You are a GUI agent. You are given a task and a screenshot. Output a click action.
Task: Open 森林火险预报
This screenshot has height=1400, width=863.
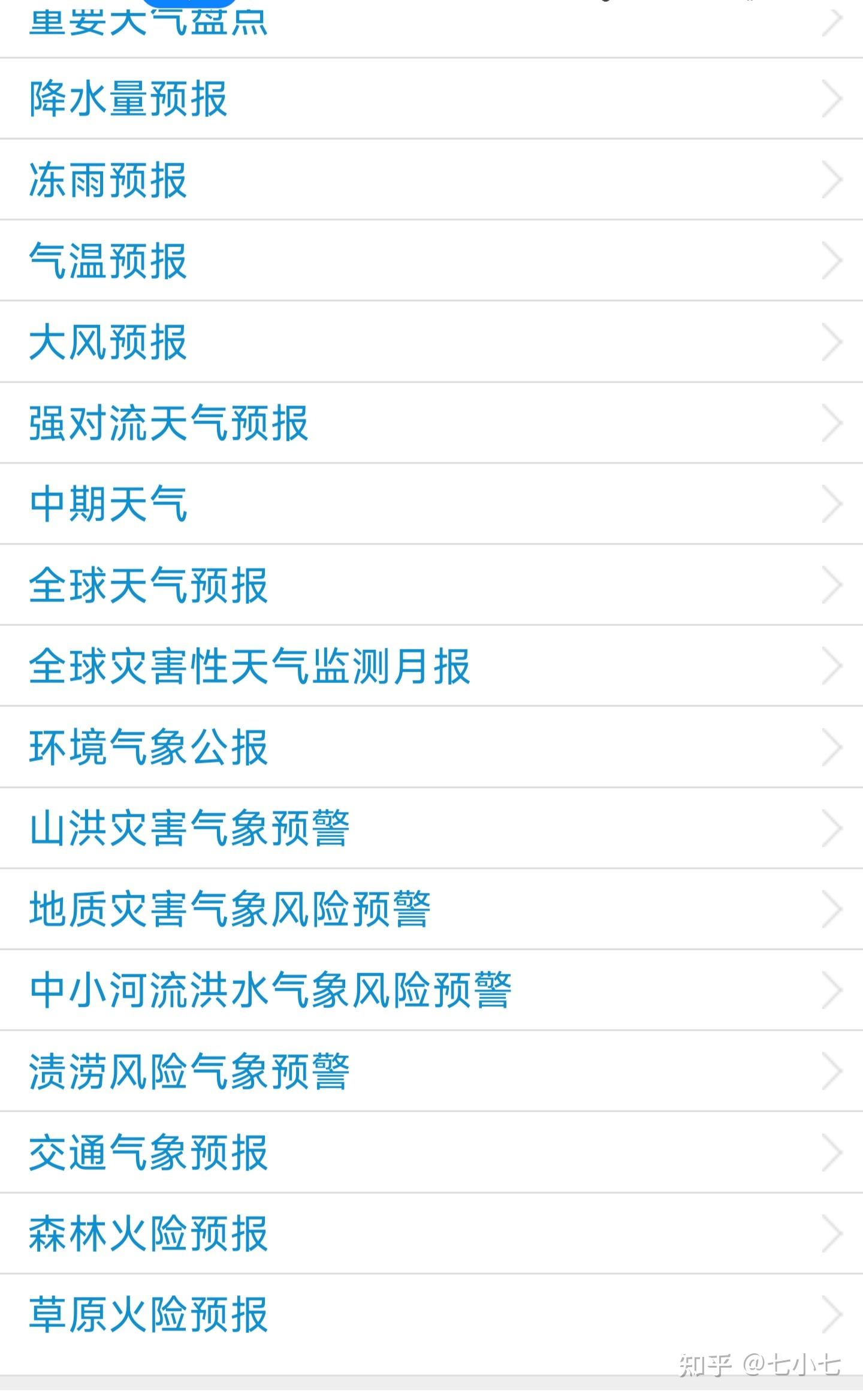pyautogui.click(x=431, y=1233)
